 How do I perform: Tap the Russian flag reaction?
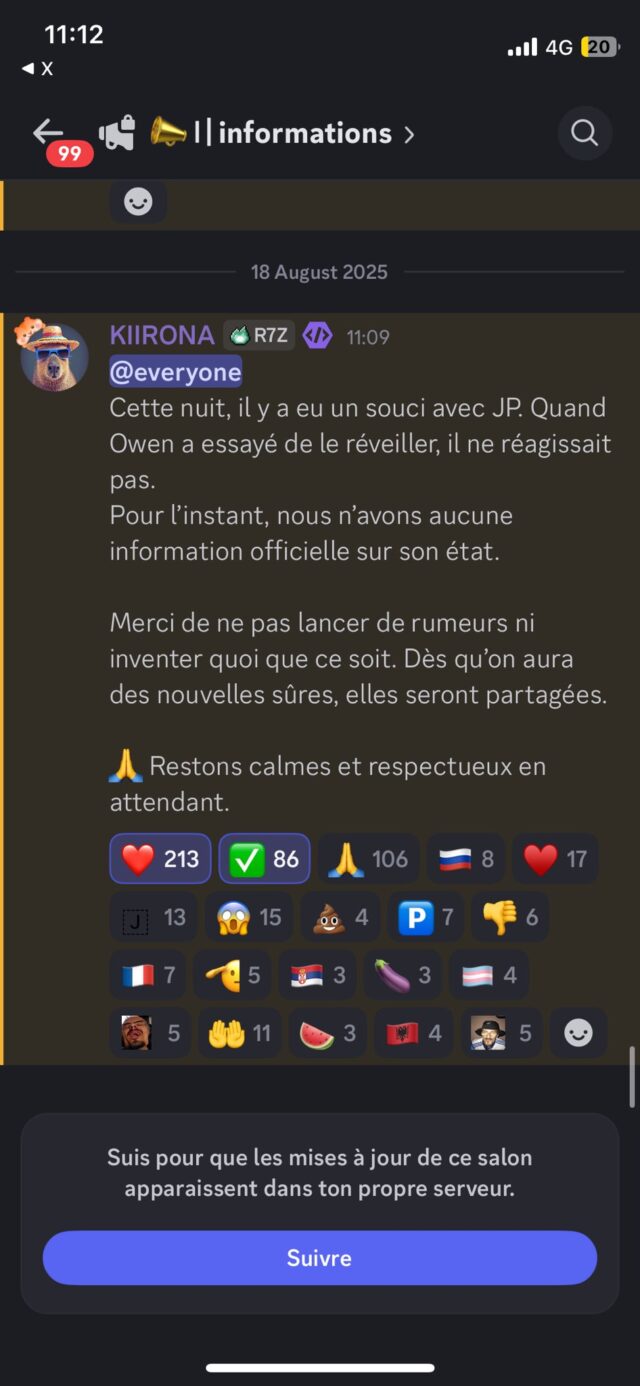(466, 859)
